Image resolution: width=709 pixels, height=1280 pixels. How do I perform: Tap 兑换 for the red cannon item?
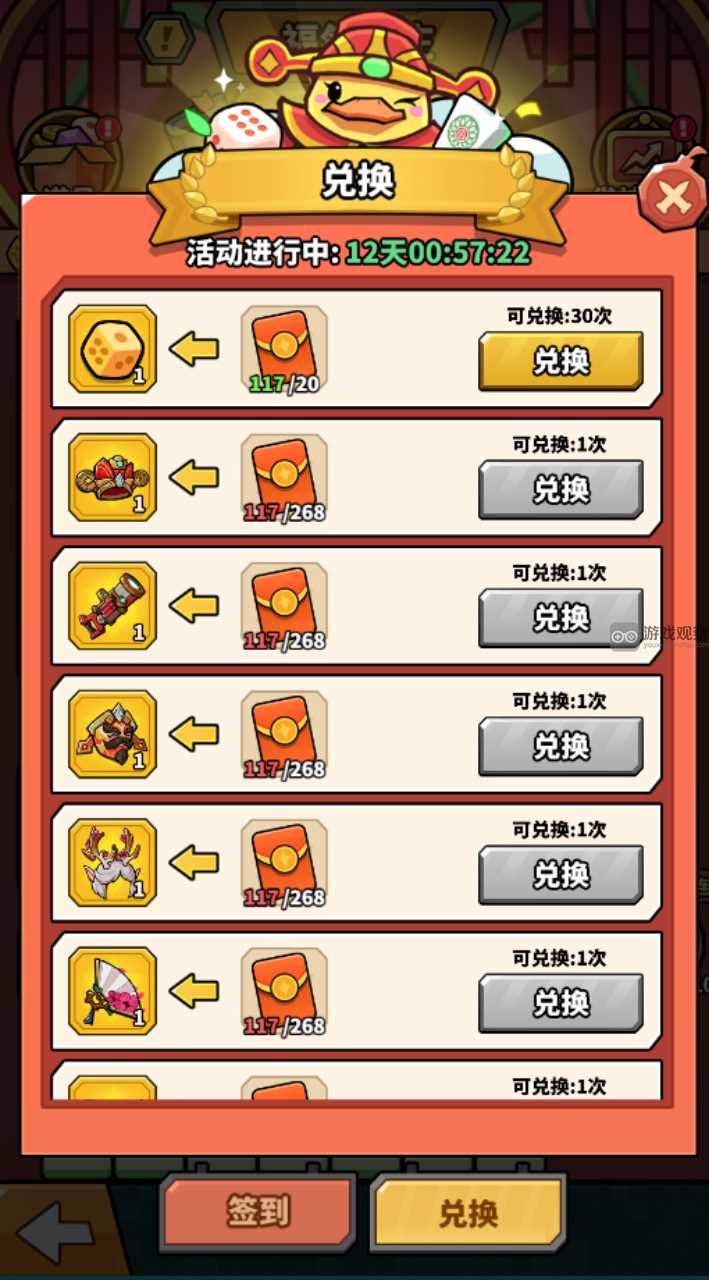click(560, 617)
